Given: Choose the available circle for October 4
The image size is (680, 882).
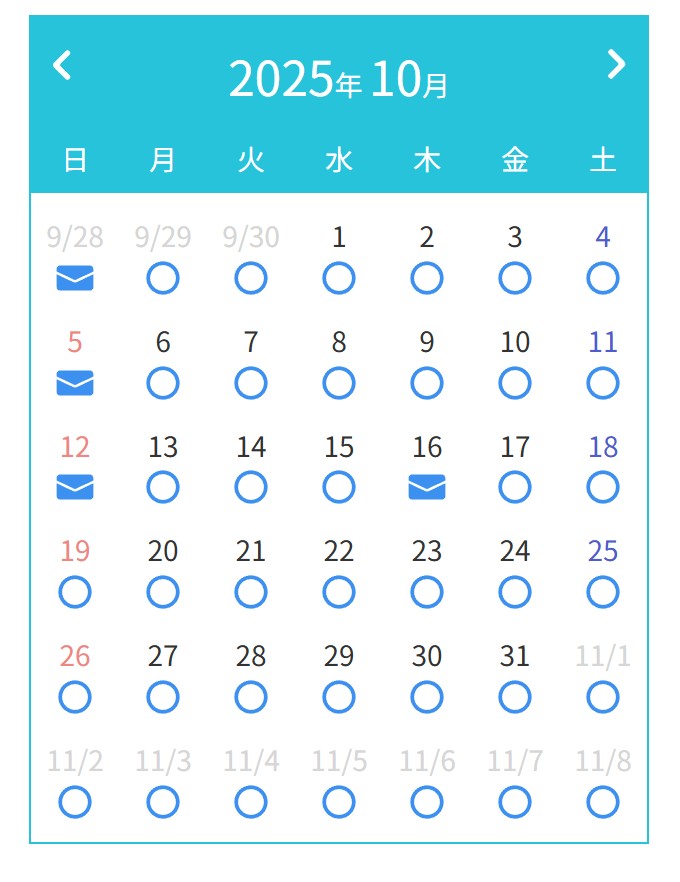Looking at the screenshot, I should pos(603,278).
